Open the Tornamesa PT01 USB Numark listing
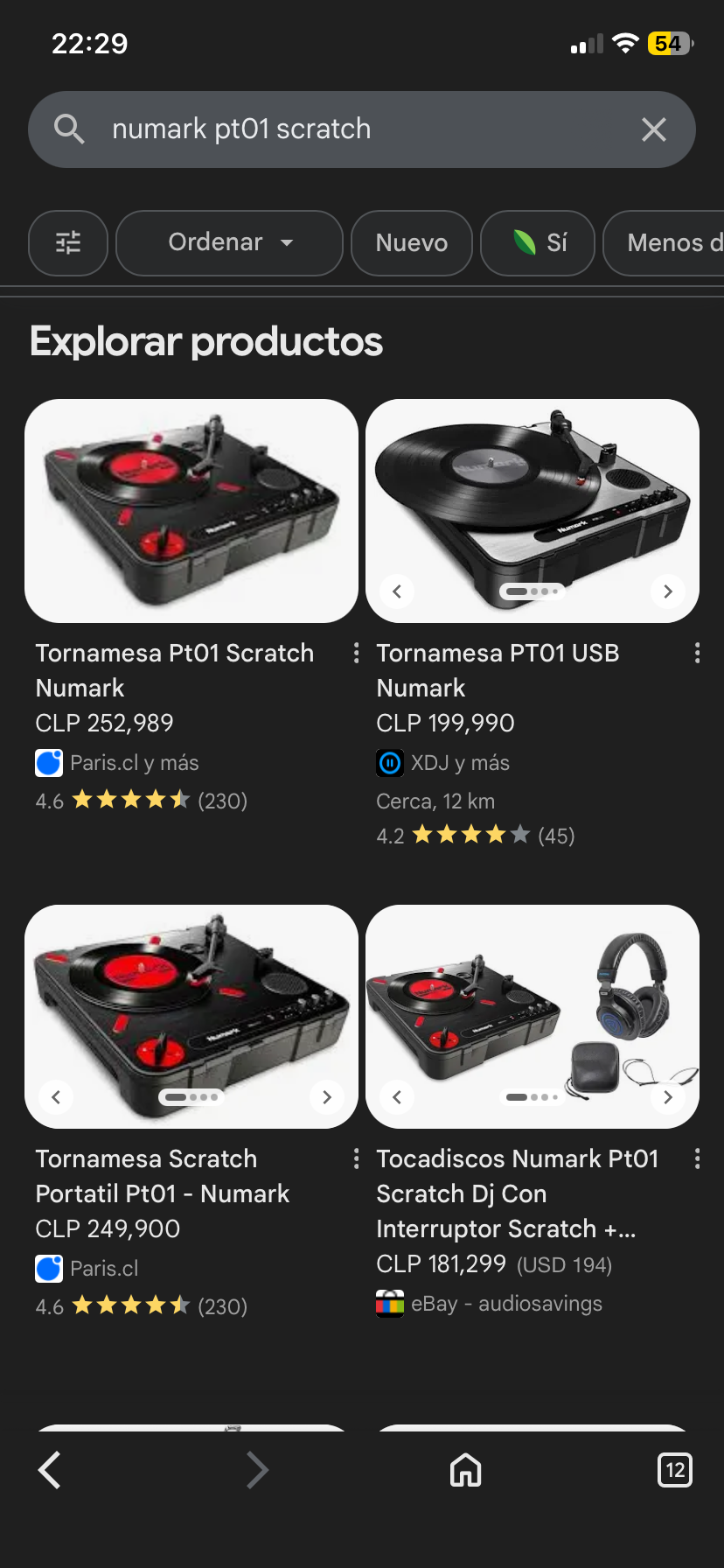Screen dimensions: 724x1568 [498, 670]
